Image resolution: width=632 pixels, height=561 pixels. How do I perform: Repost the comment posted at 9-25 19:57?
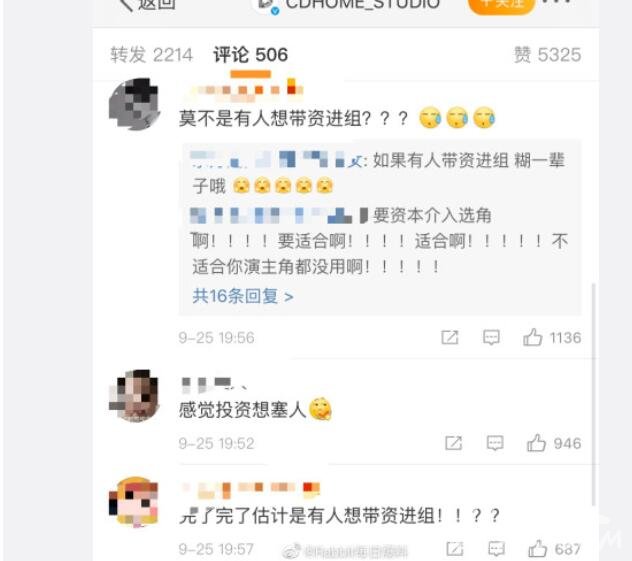point(455,549)
